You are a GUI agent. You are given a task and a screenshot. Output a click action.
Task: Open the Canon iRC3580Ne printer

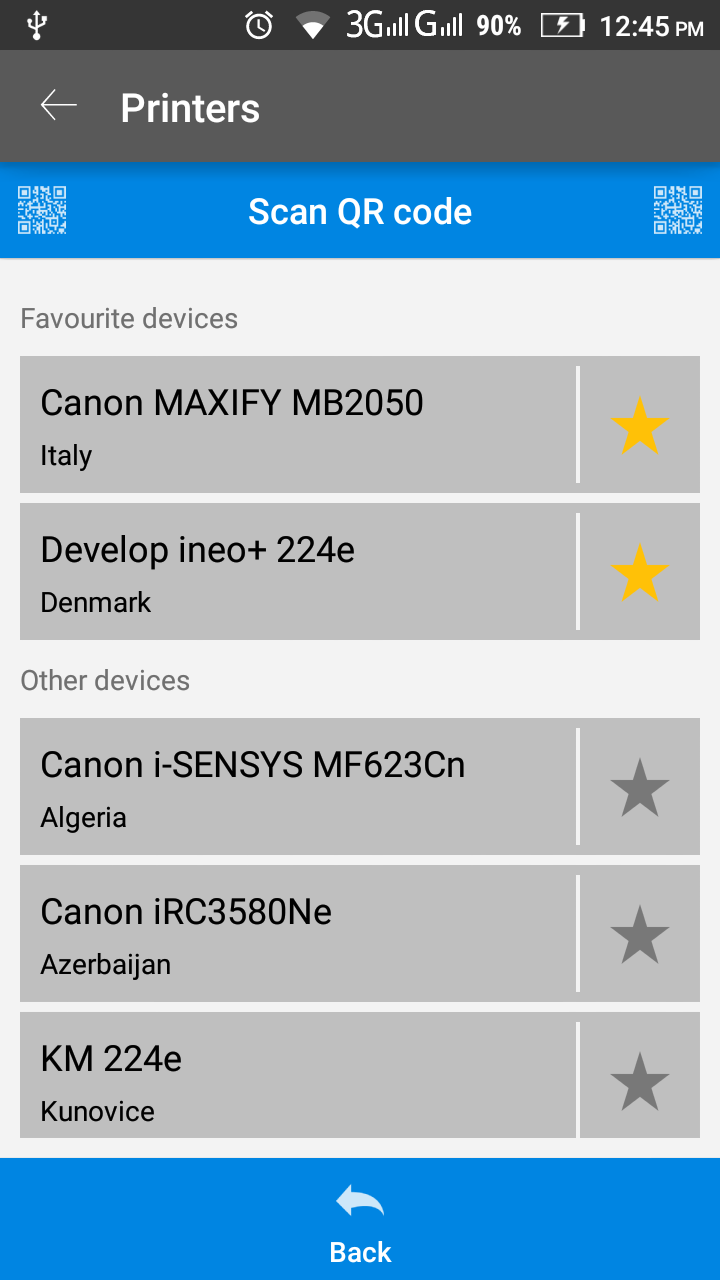298,933
